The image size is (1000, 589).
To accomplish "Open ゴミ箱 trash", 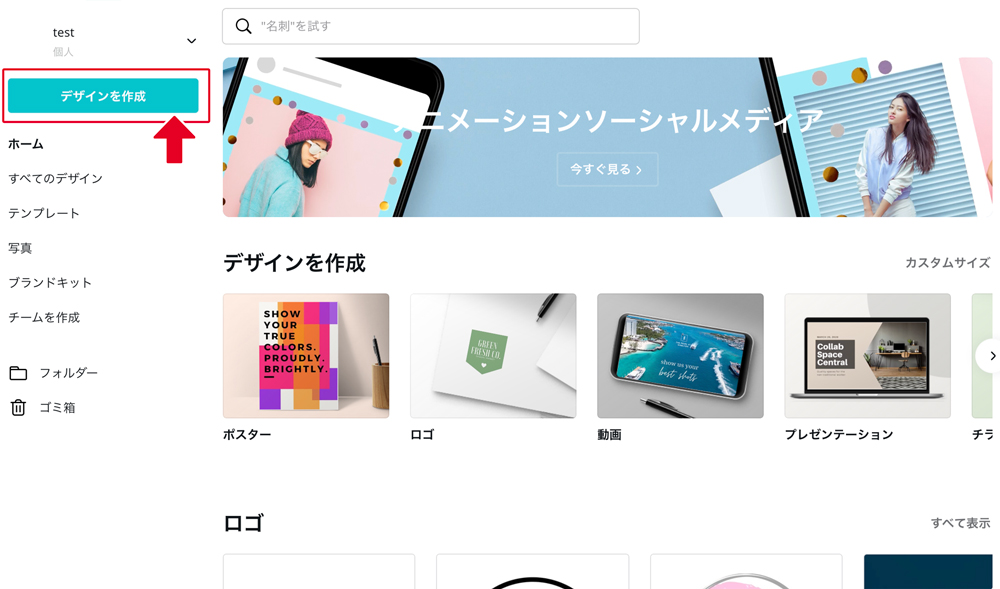I will 57,408.
